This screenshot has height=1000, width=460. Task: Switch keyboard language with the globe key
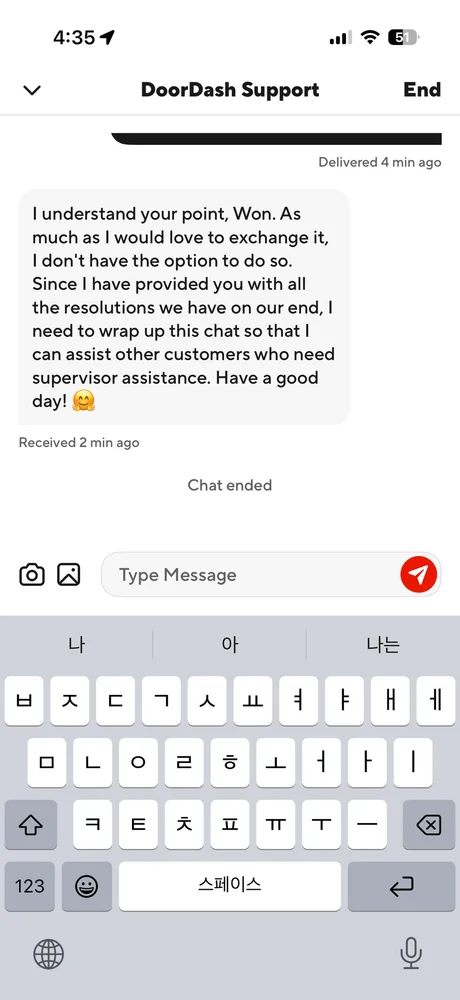pos(48,954)
